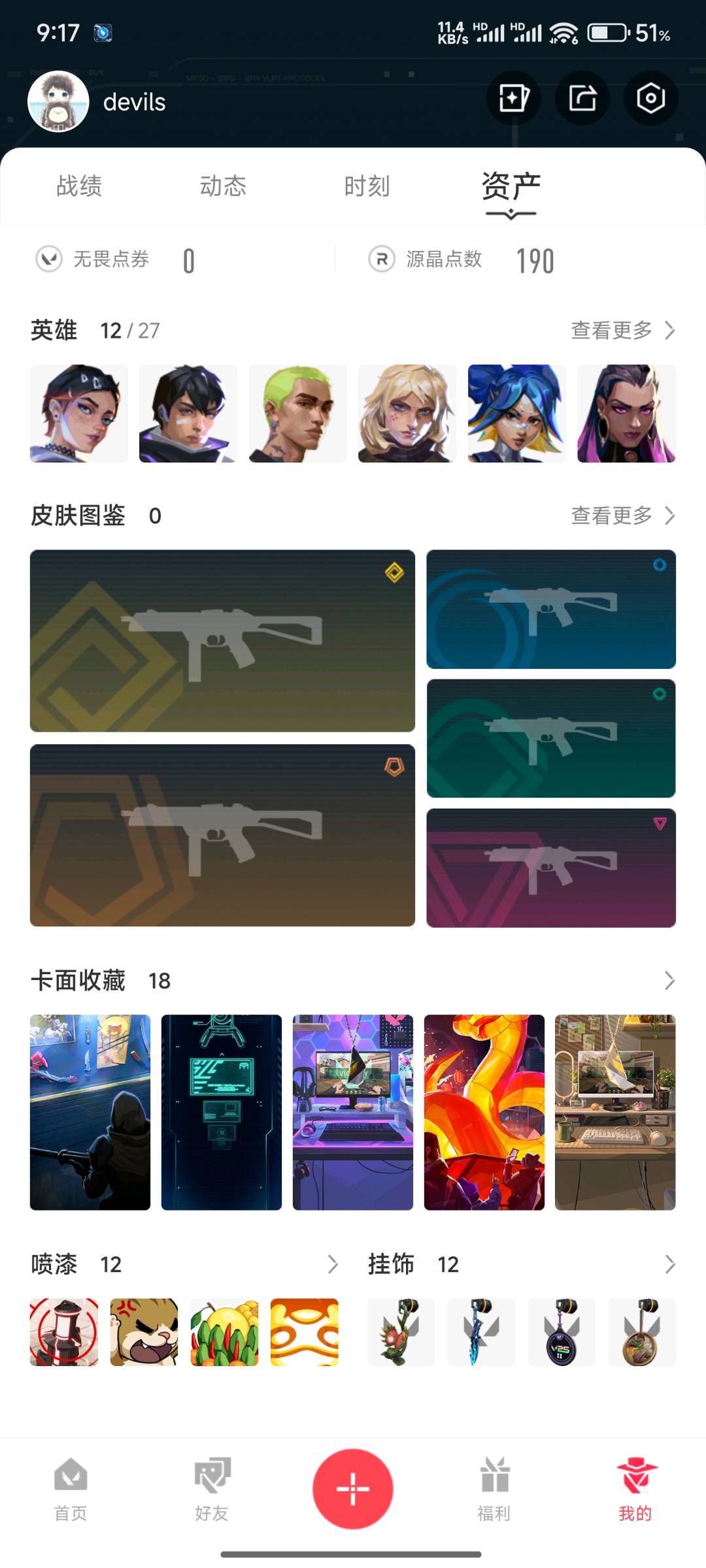Tap the red plus create button

(x=353, y=1489)
